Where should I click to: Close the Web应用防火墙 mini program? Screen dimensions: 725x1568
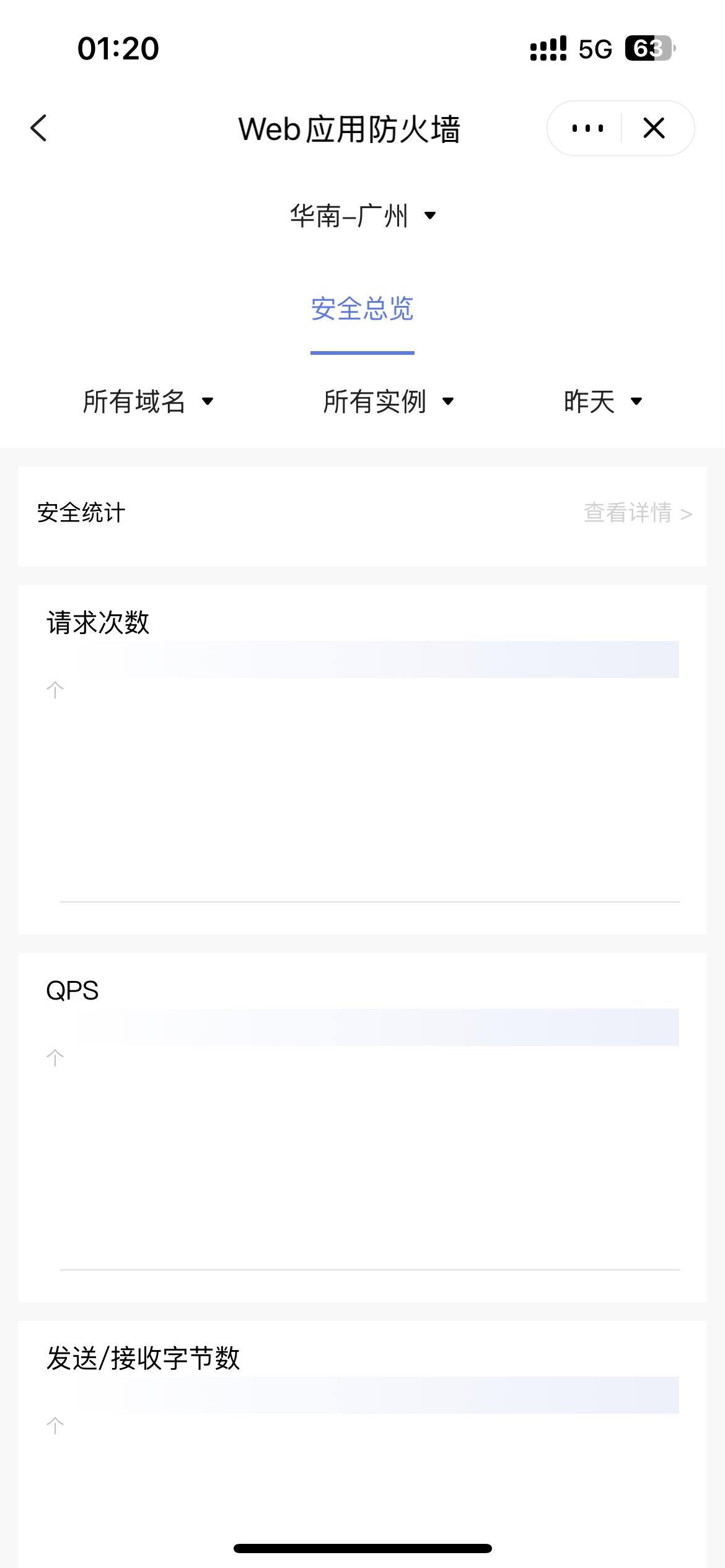tap(654, 128)
